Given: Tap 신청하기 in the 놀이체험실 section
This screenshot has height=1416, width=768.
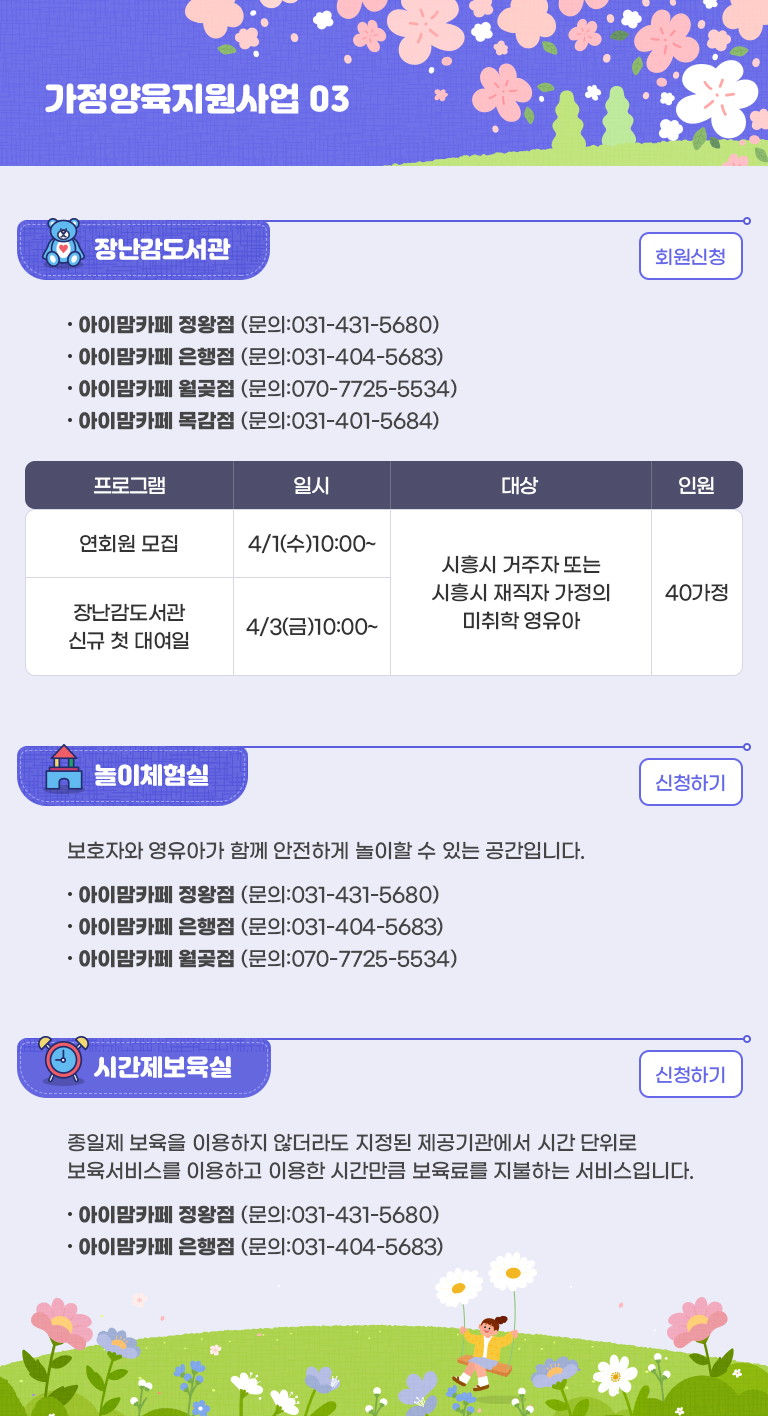Looking at the screenshot, I should [690, 782].
